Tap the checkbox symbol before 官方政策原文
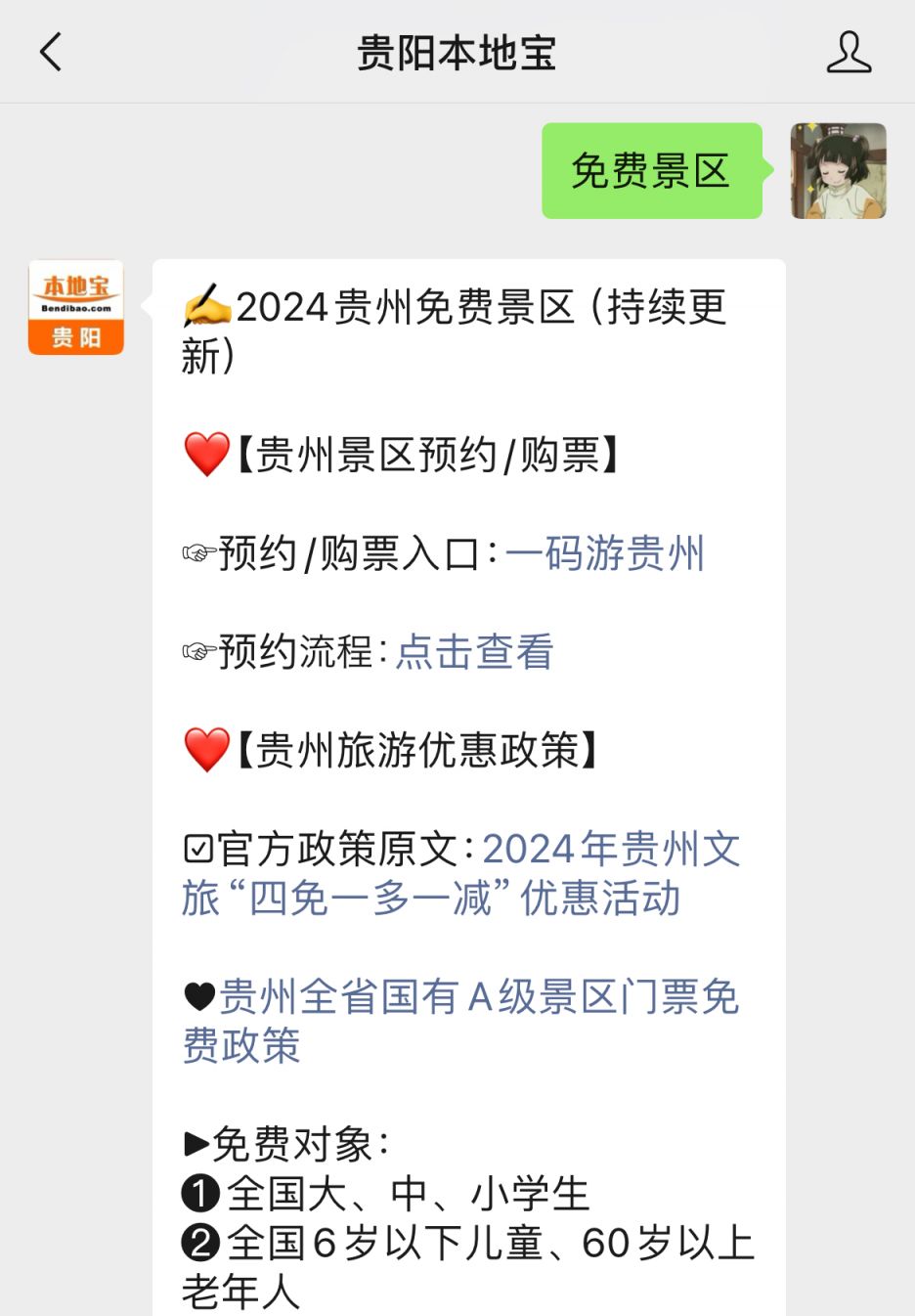This screenshot has height=1316, width=915. [199, 849]
